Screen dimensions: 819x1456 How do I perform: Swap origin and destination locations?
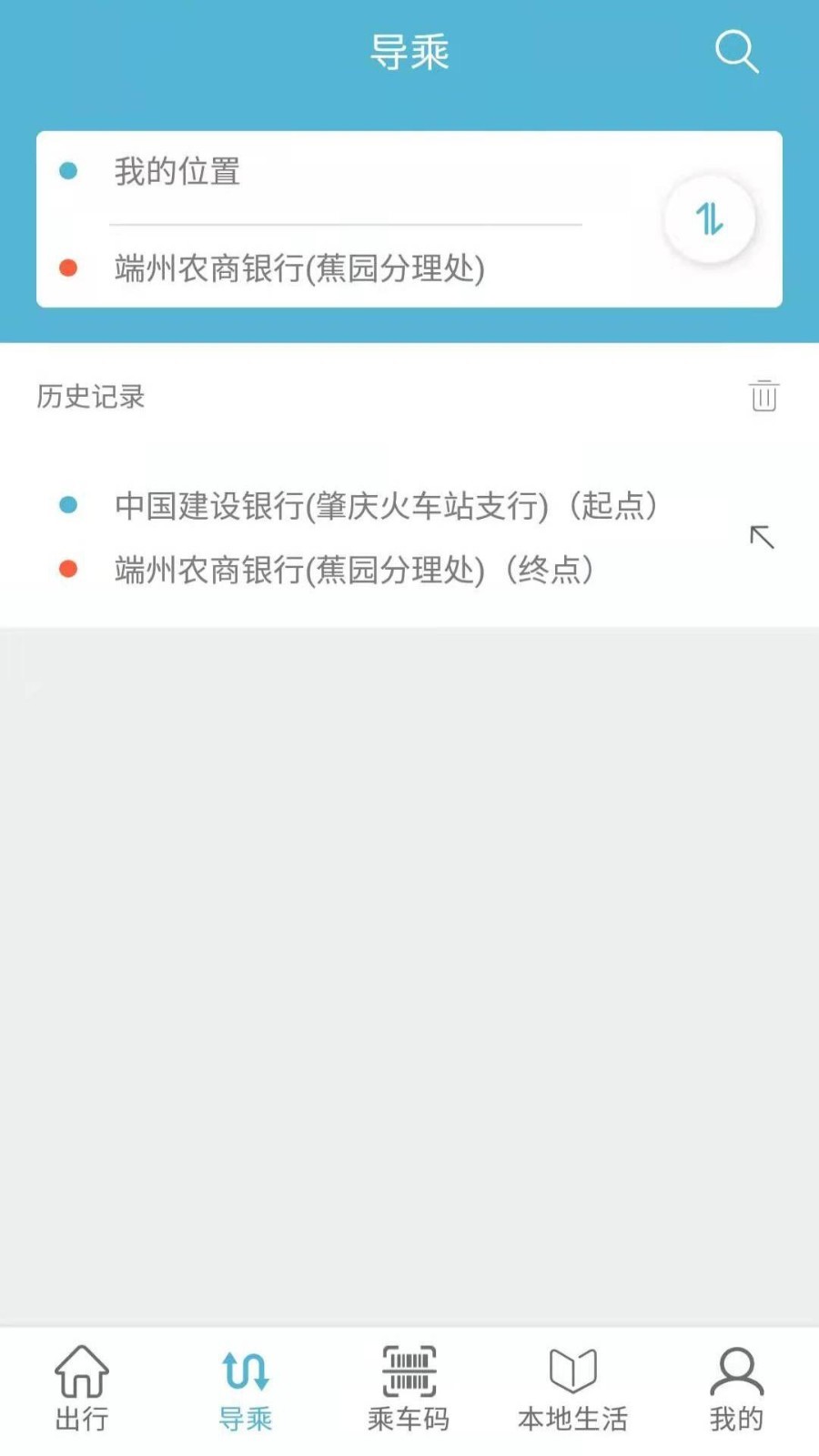710,218
